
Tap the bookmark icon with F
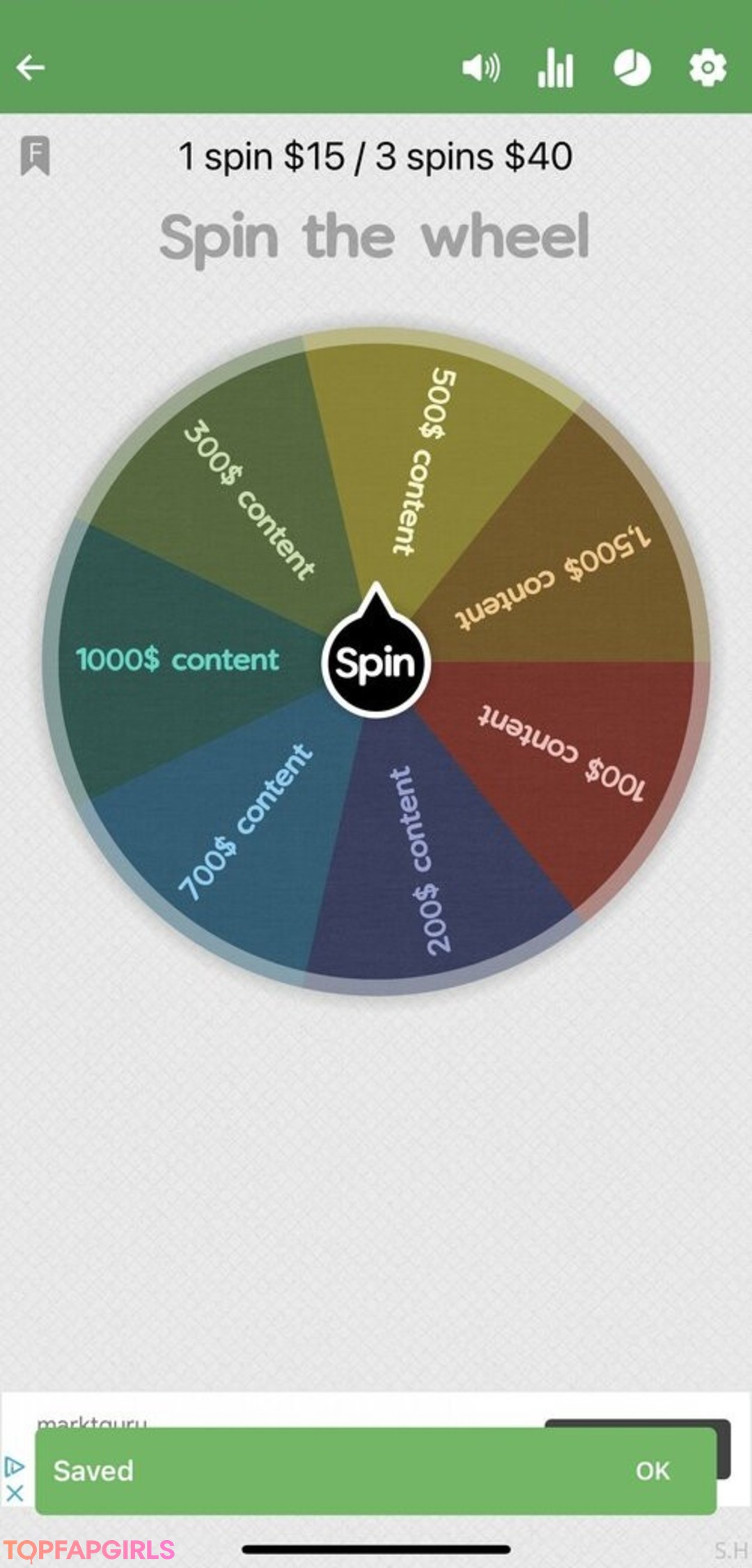(x=35, y=155)
